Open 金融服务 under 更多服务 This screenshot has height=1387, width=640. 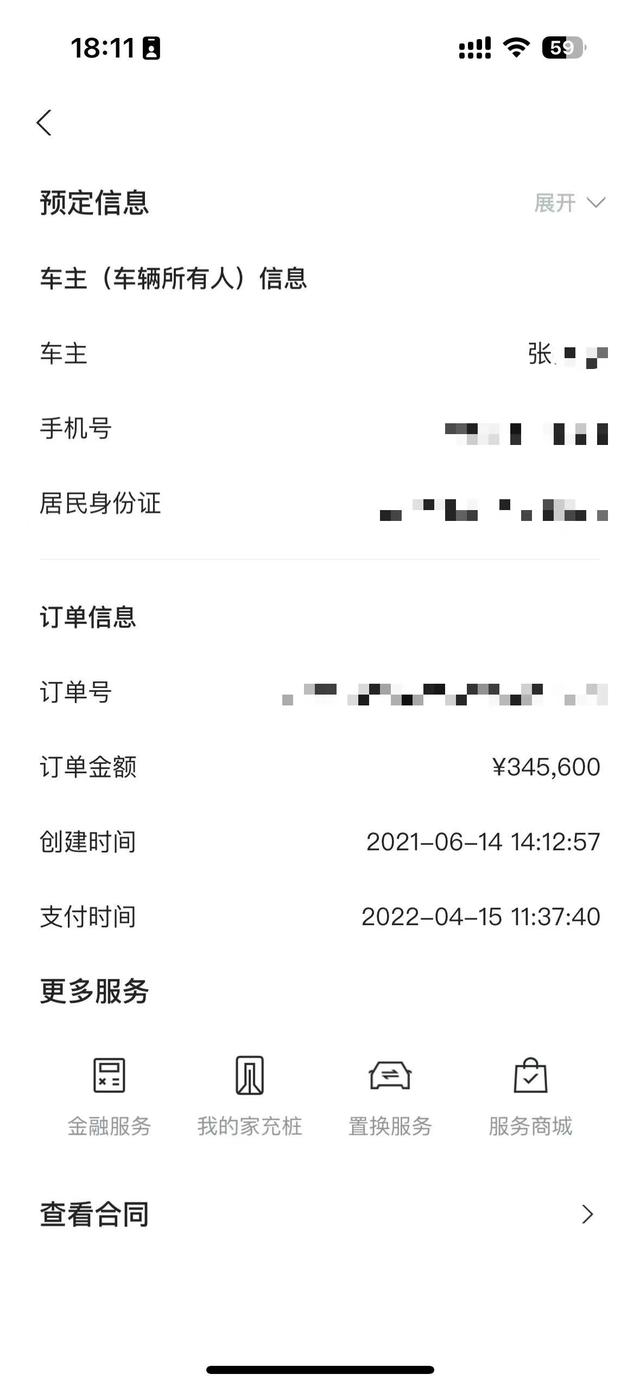(109, 1095)
